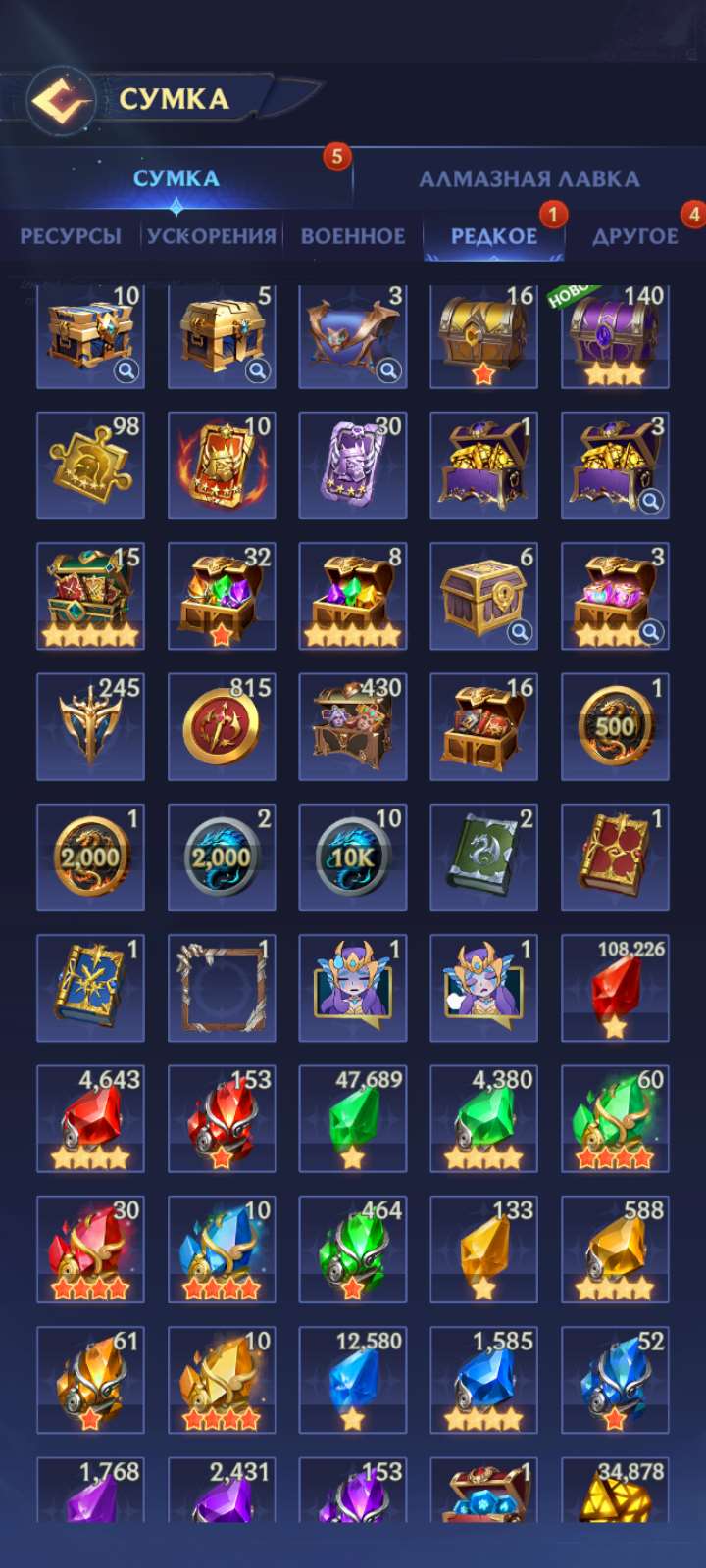Select the gold medallion with count 815
Image resolution: width=706 pixels, height=1568 pixels.
coord(222,727)
